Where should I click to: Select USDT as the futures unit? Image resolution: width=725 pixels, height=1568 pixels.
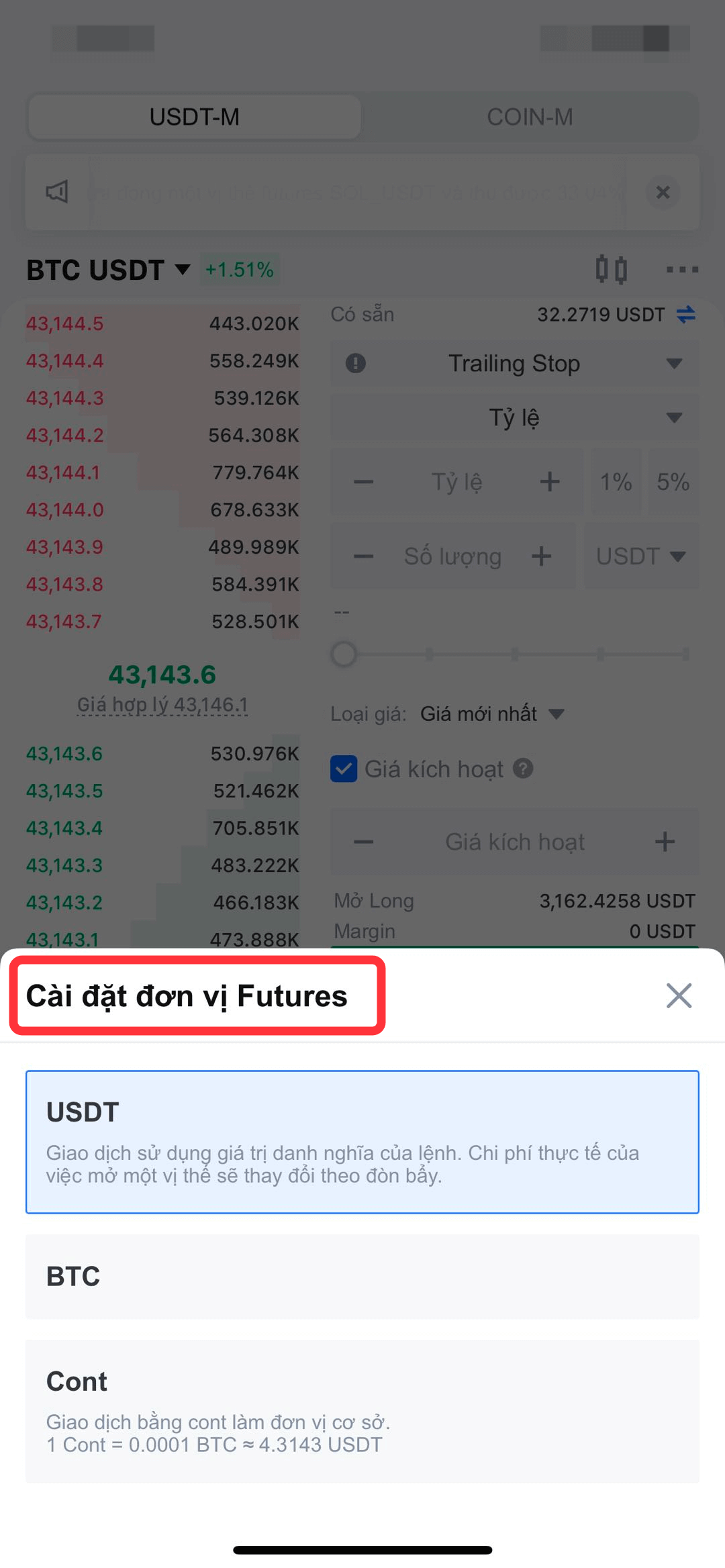(362, 1142)
